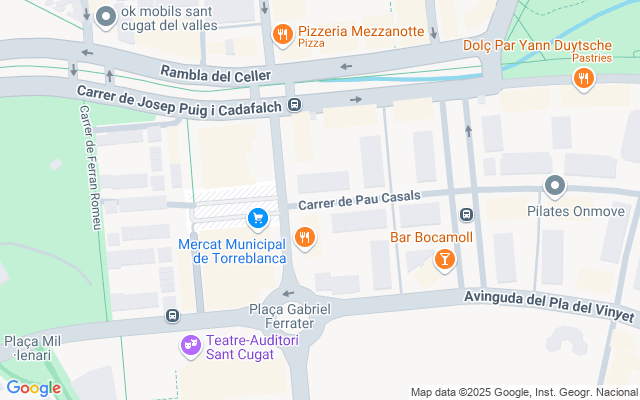Select the Pilates Onmove location pin
This screenshot has height=400, width=640.
(555, 186)
